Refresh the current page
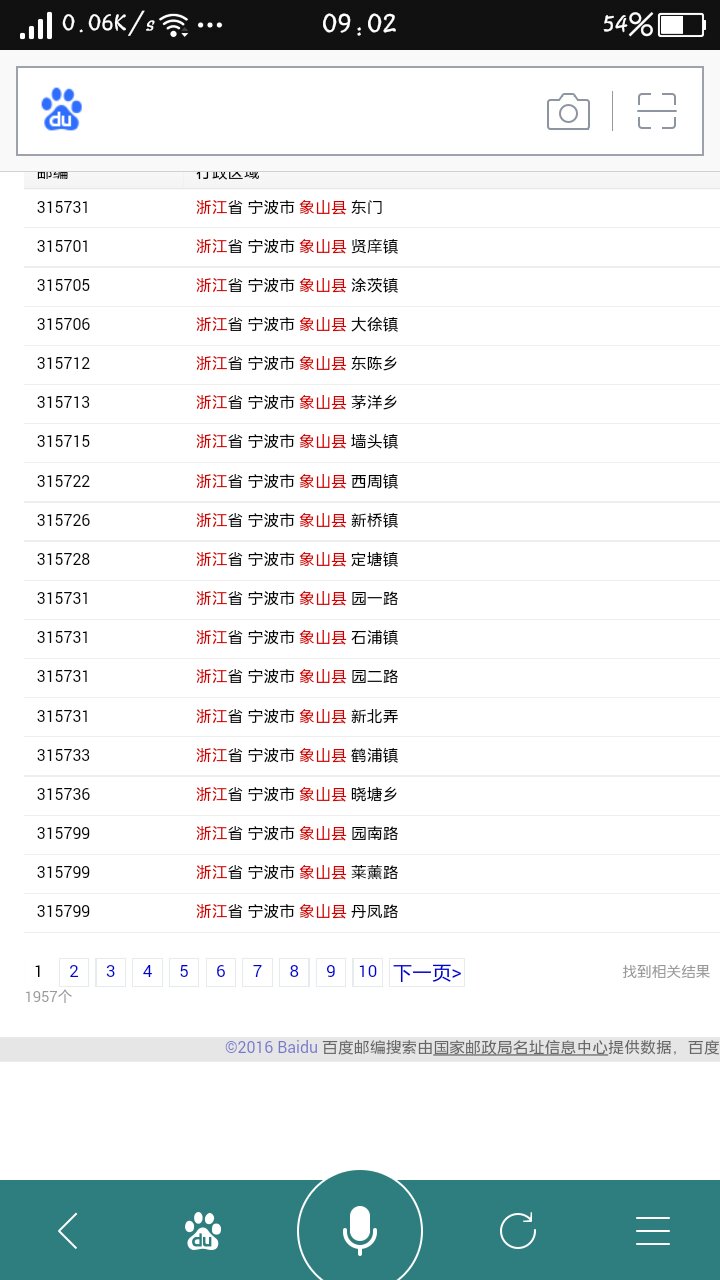Image resolution: width=720 pixels, height=1280 pixels. [518, 1231]
